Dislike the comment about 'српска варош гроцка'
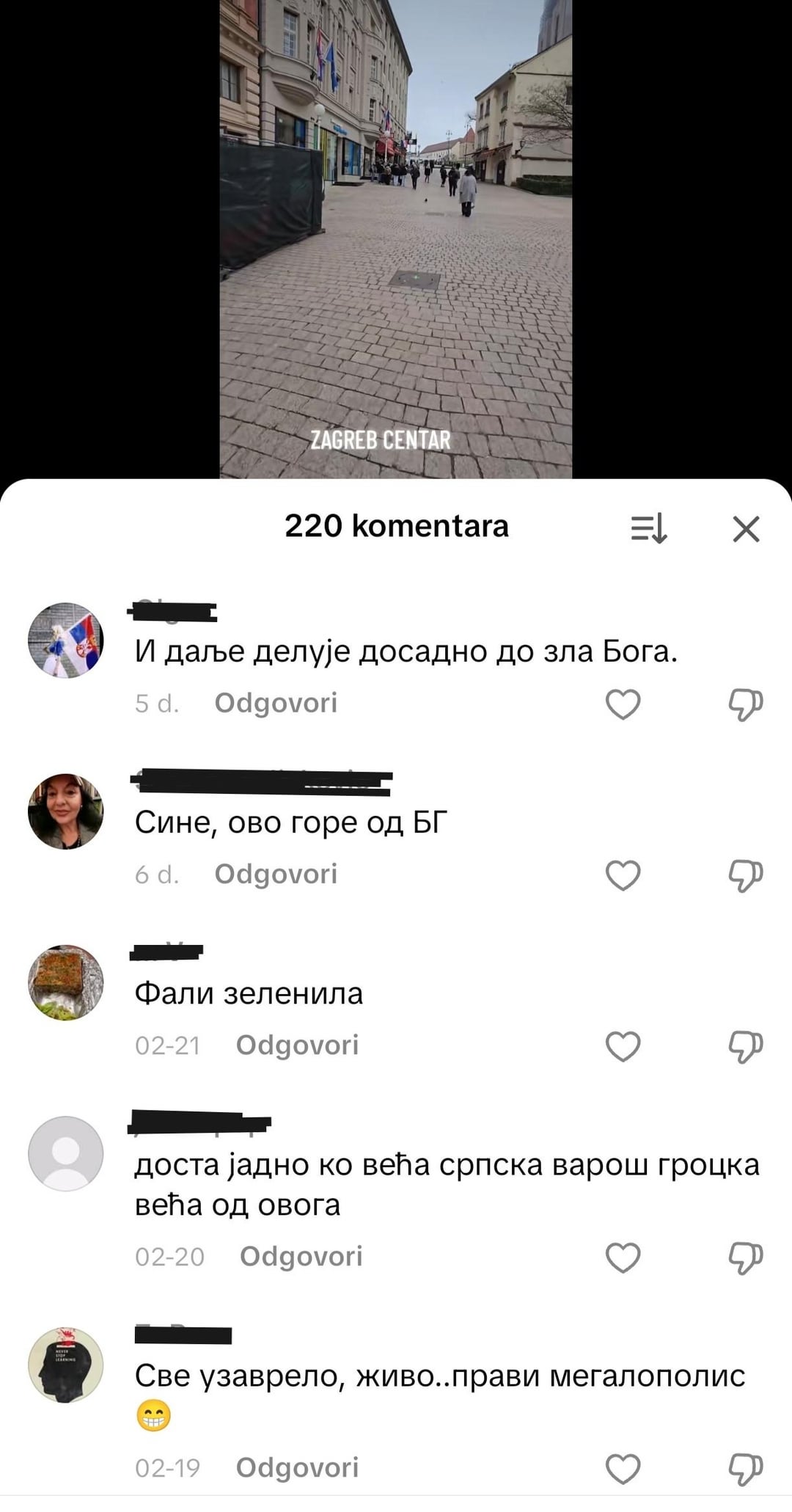Image resolution: width=792 pixels, height=1512 pixels. click(745, 1257)
